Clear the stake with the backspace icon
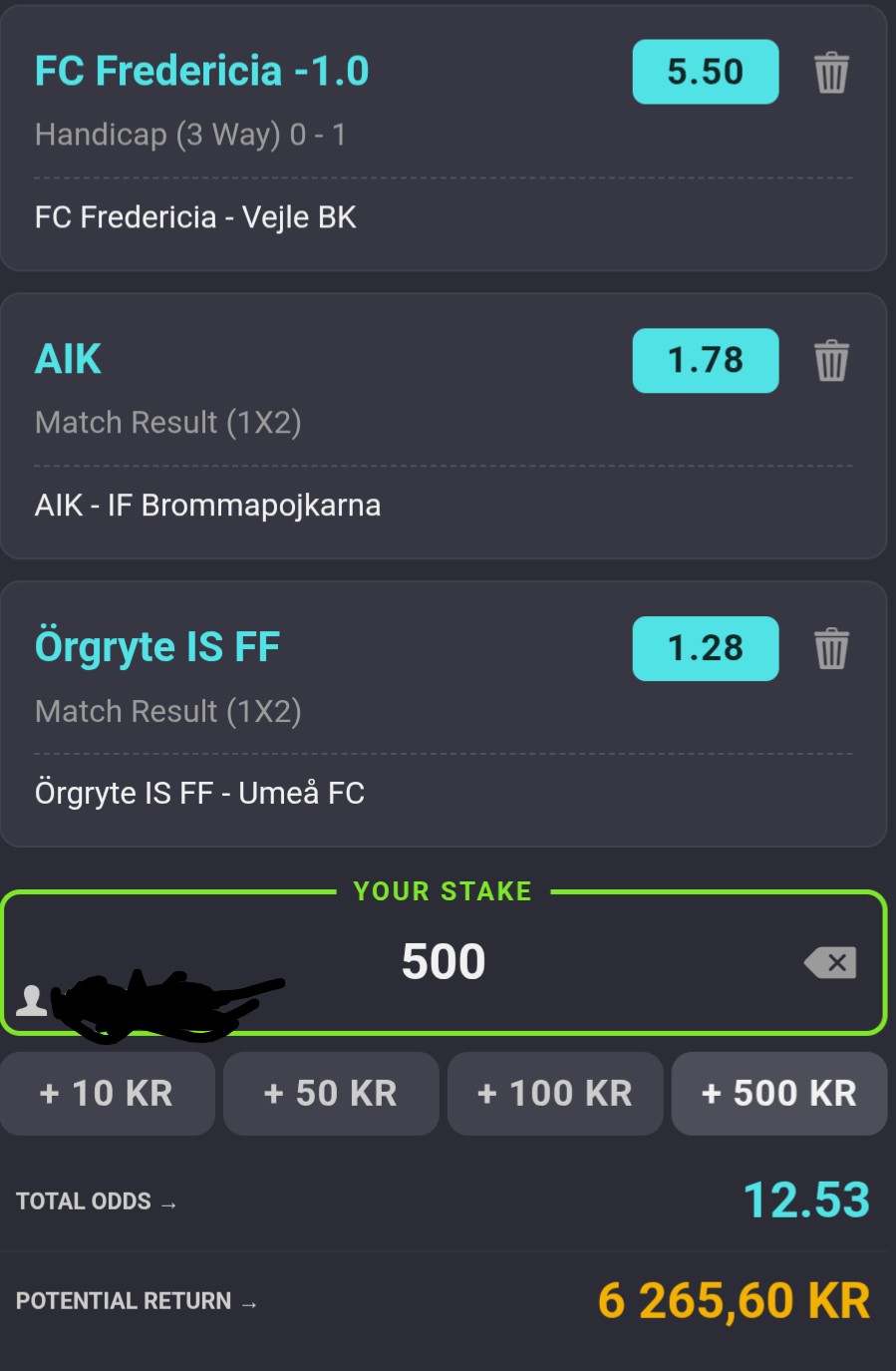Screen dimensions: 896x1371 (830, 963)
